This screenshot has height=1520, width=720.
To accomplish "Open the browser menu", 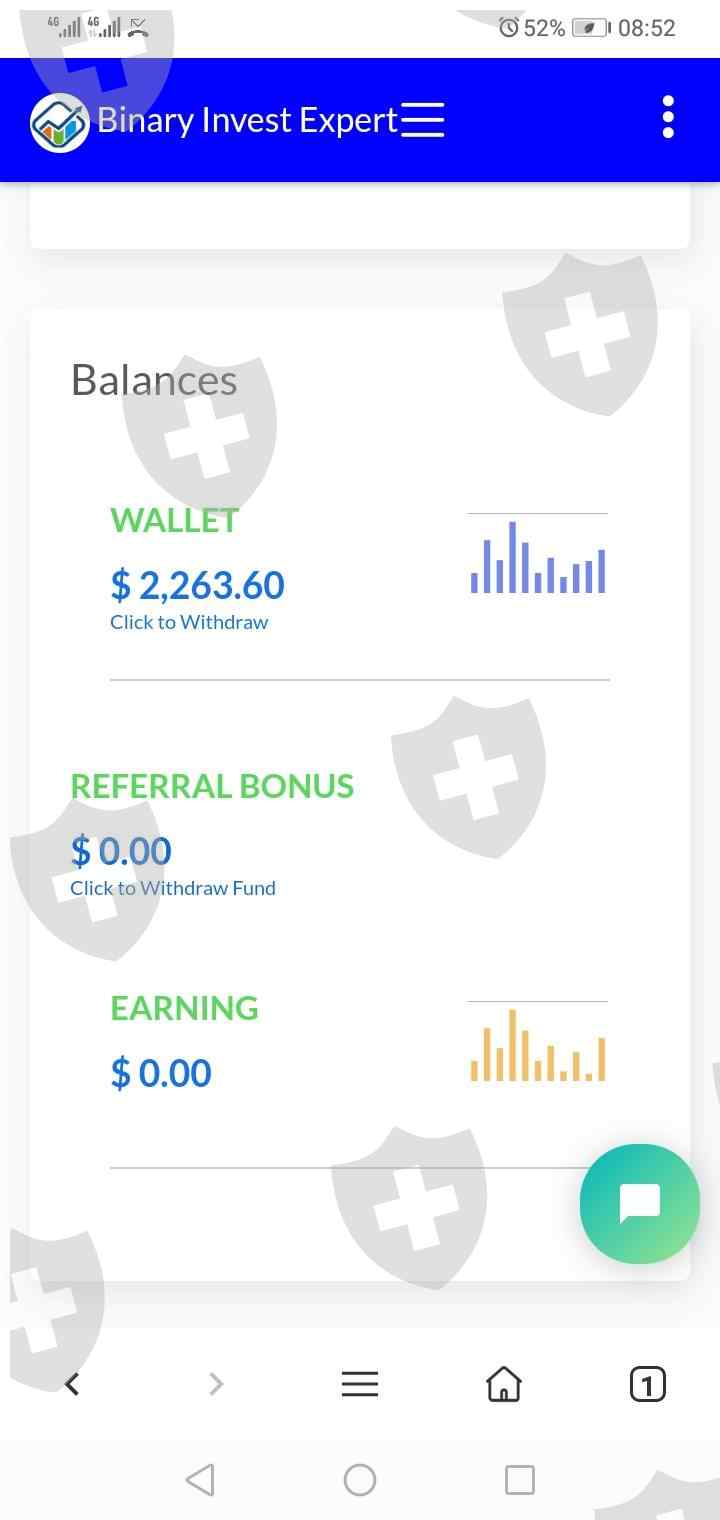I will 360,1384.
